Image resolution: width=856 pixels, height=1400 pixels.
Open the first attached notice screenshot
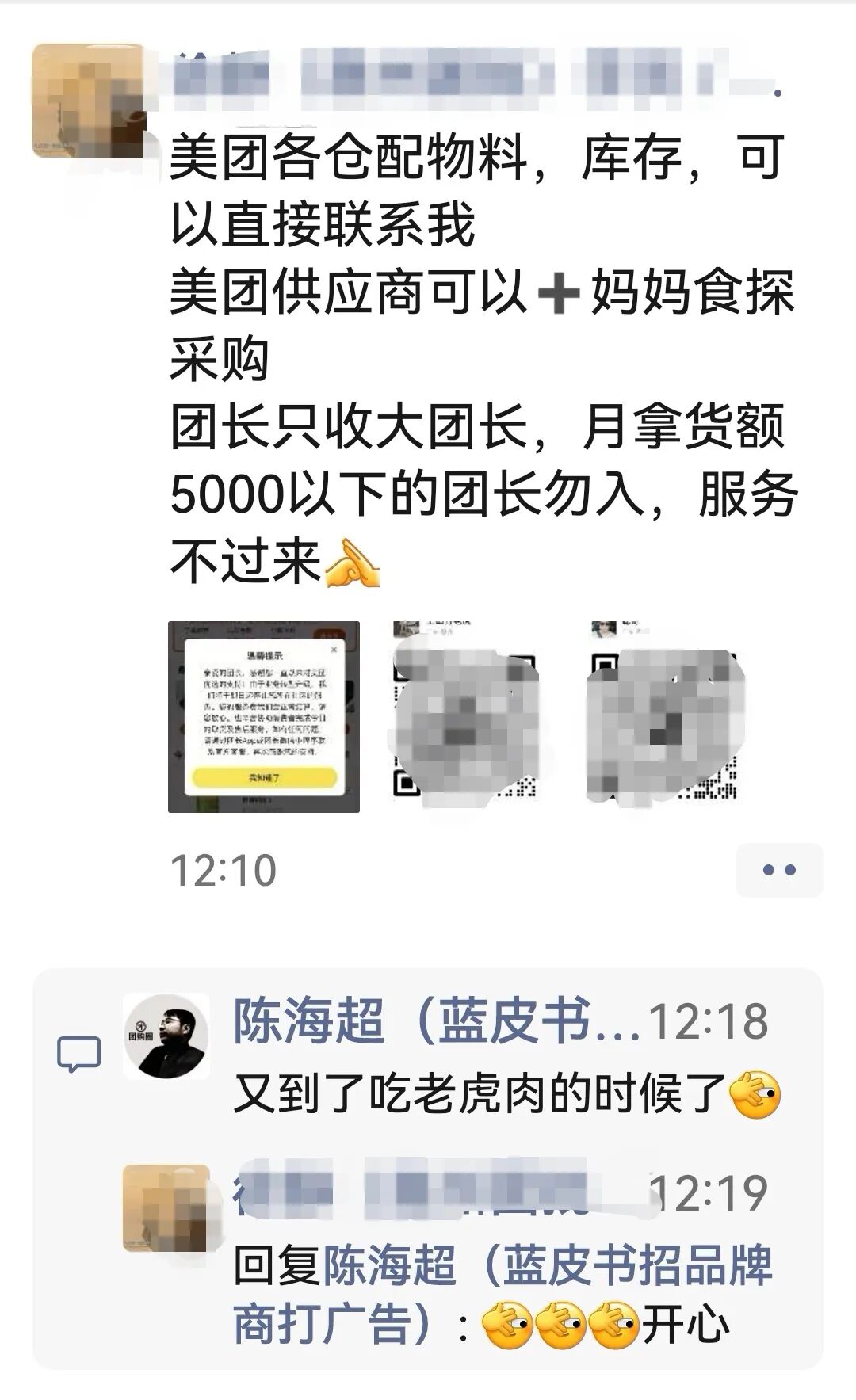click(x=263, y=716)
